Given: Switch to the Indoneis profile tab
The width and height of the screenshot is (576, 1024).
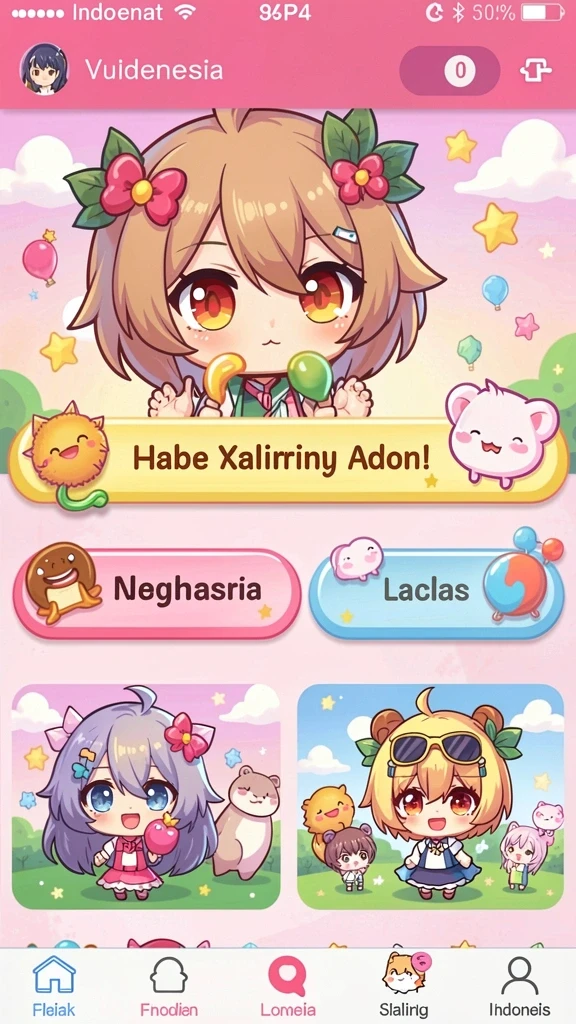Looking at the screenshot, I should point(520,985).
